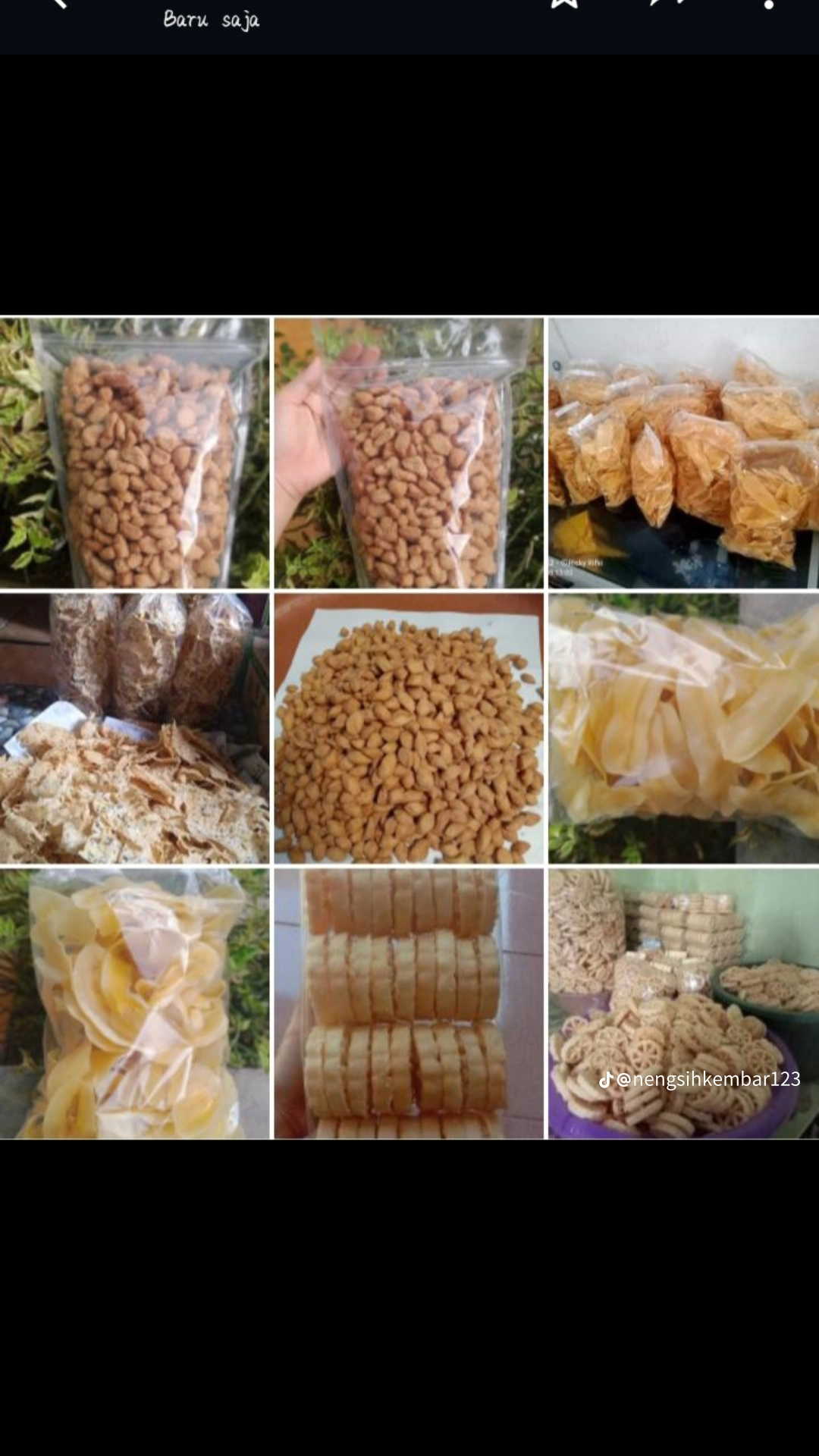Open the bagged cassava chips photo
This screenshot has height=1456, width=819.
682,728
